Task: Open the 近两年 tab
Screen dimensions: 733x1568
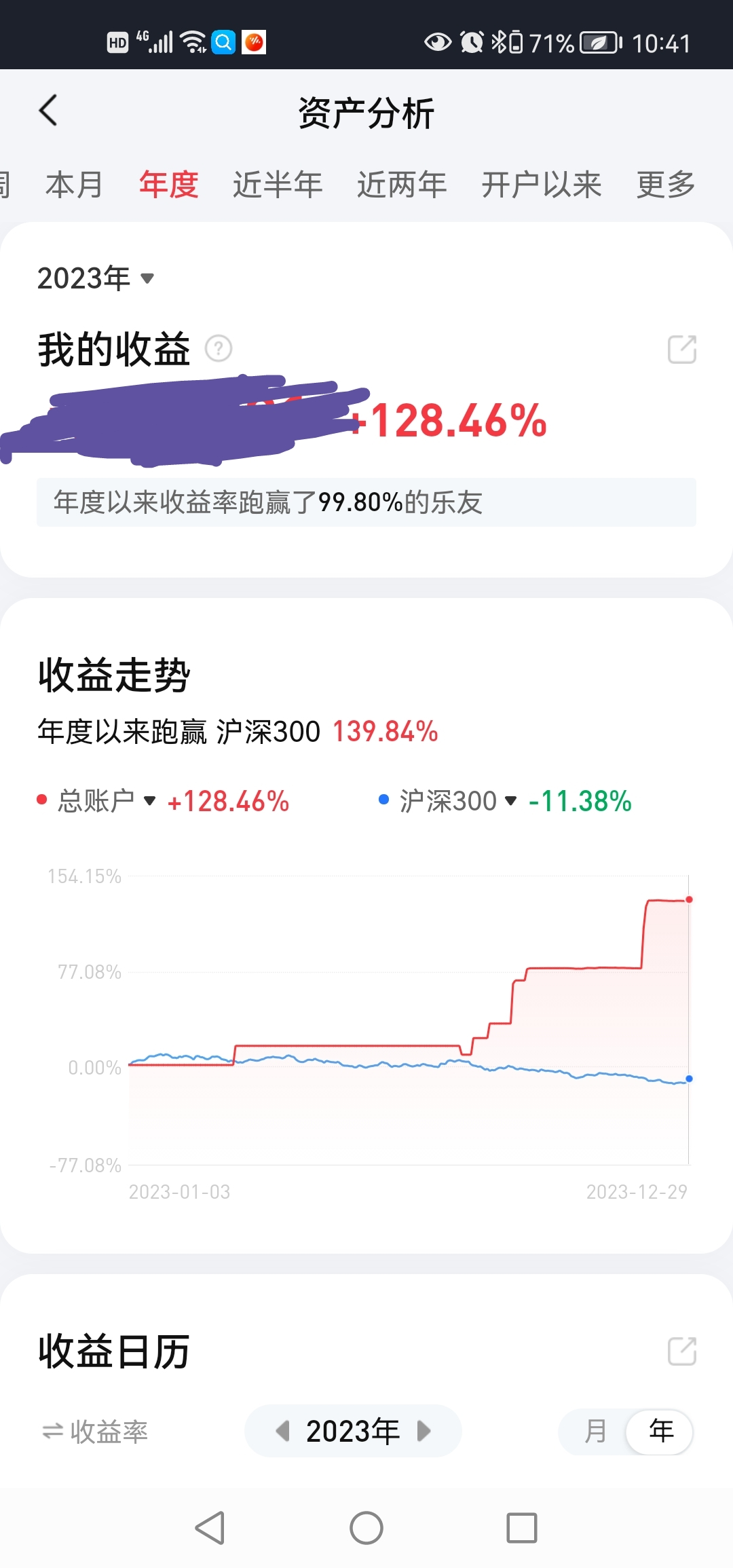Action: click(x=402, y=185)
